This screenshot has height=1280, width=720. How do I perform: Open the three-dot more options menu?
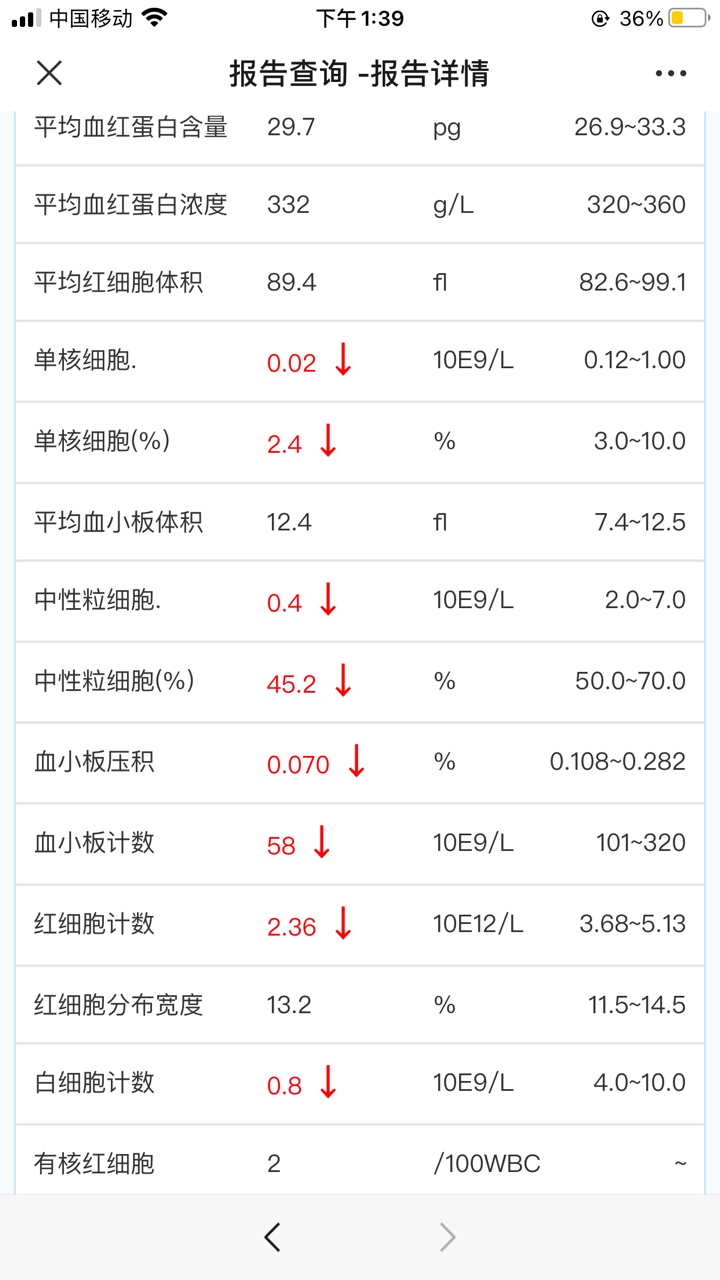[x=671, y=73]
